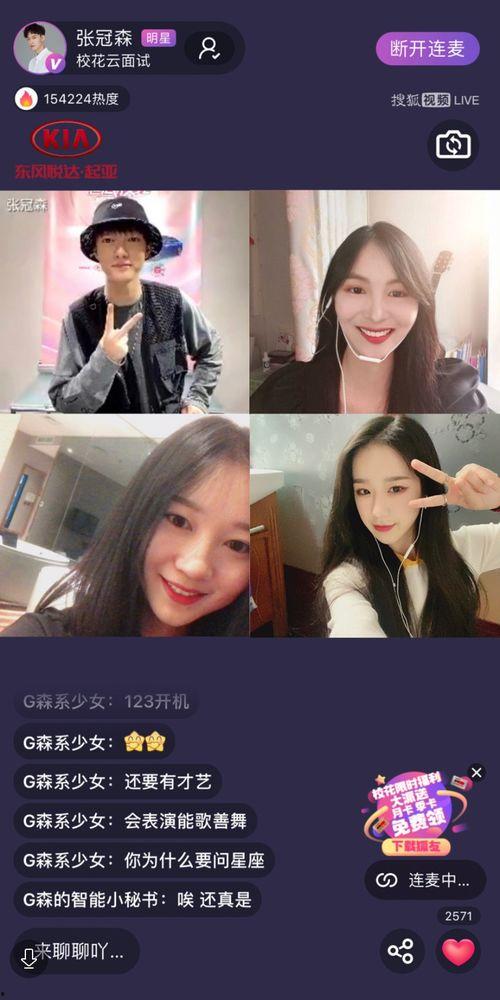Tap the 断开连麦 disconnect button
The height and width of the screenshot is (1000, 500).
[x=427, y=48]
